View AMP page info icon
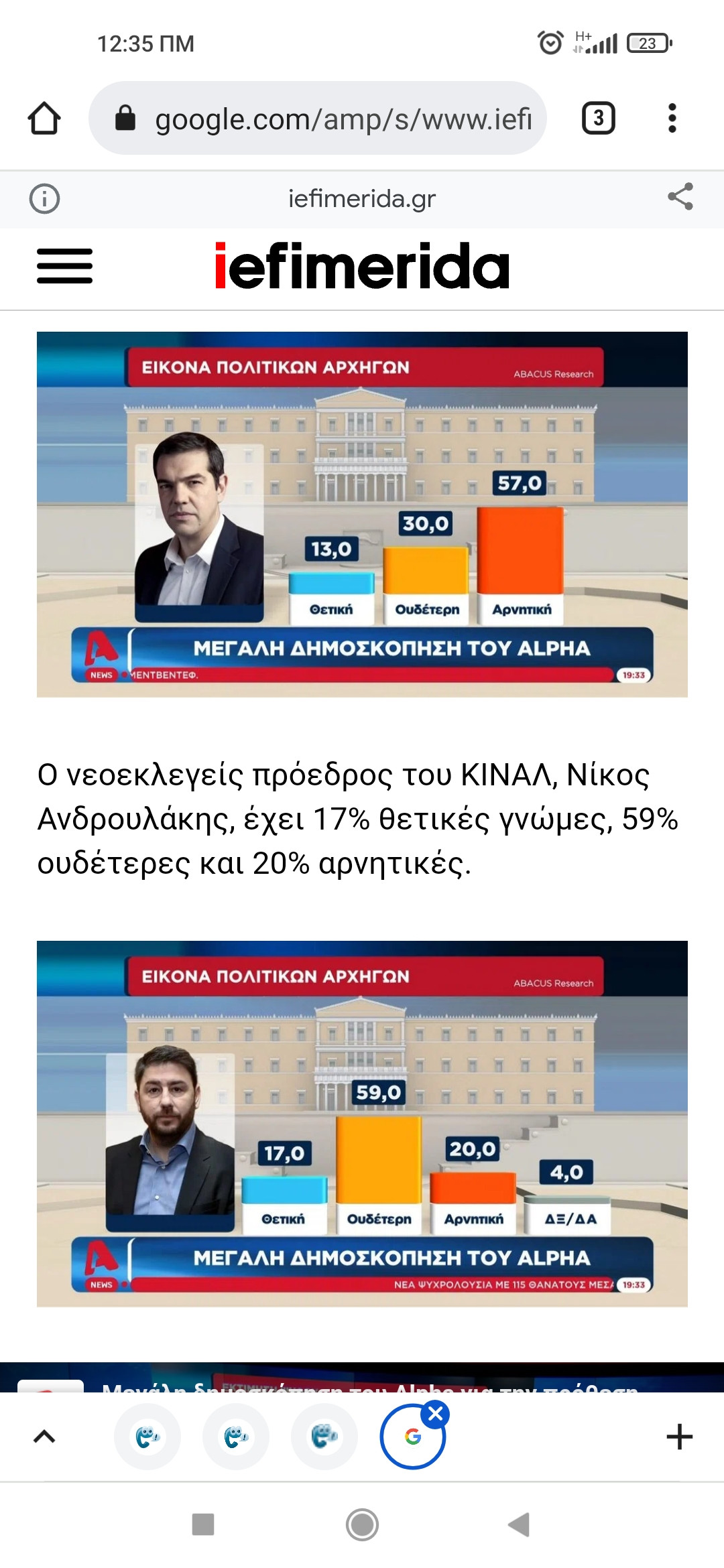This screenshot has width=724, height=1568. (x=45, y=199)
